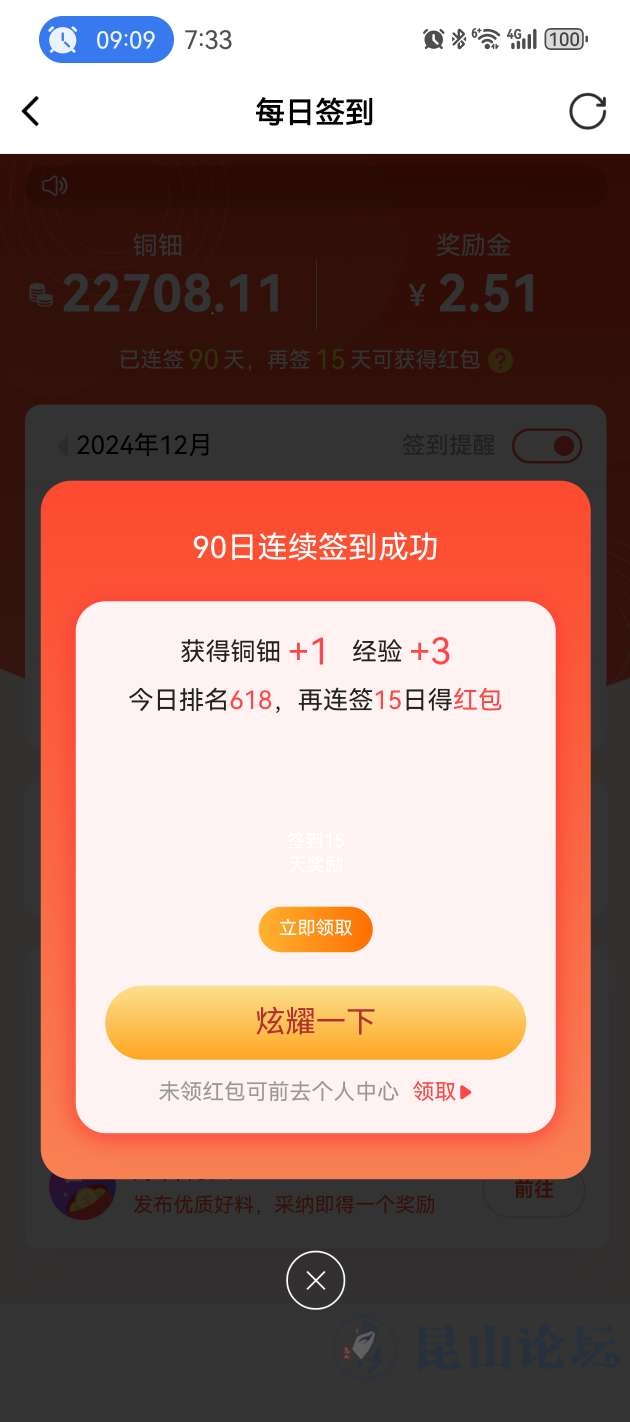The image size is (630, 1422).
Task: Go back from 每日签到 page
Action: pyautogui.click(x=31, y=112)
